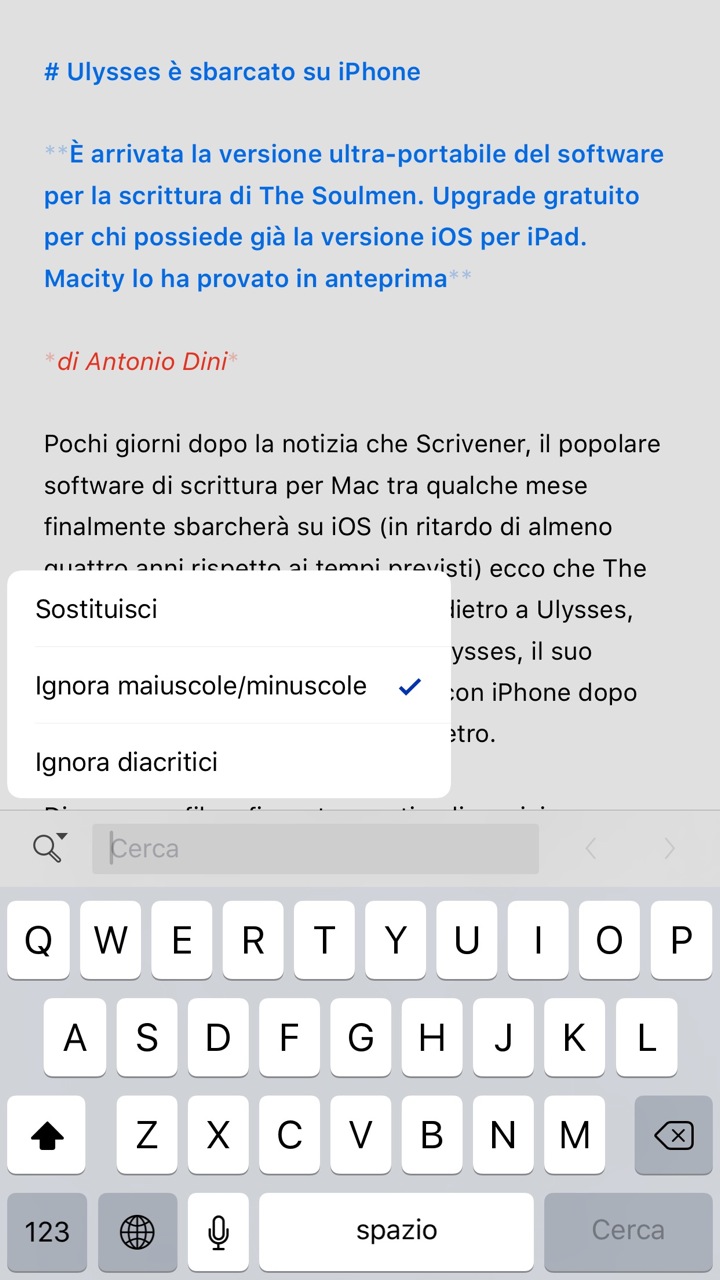Viewport: 720px width, 1280px height.
Task: Go to previous search result arrow
Action: (x=591, y=849)
